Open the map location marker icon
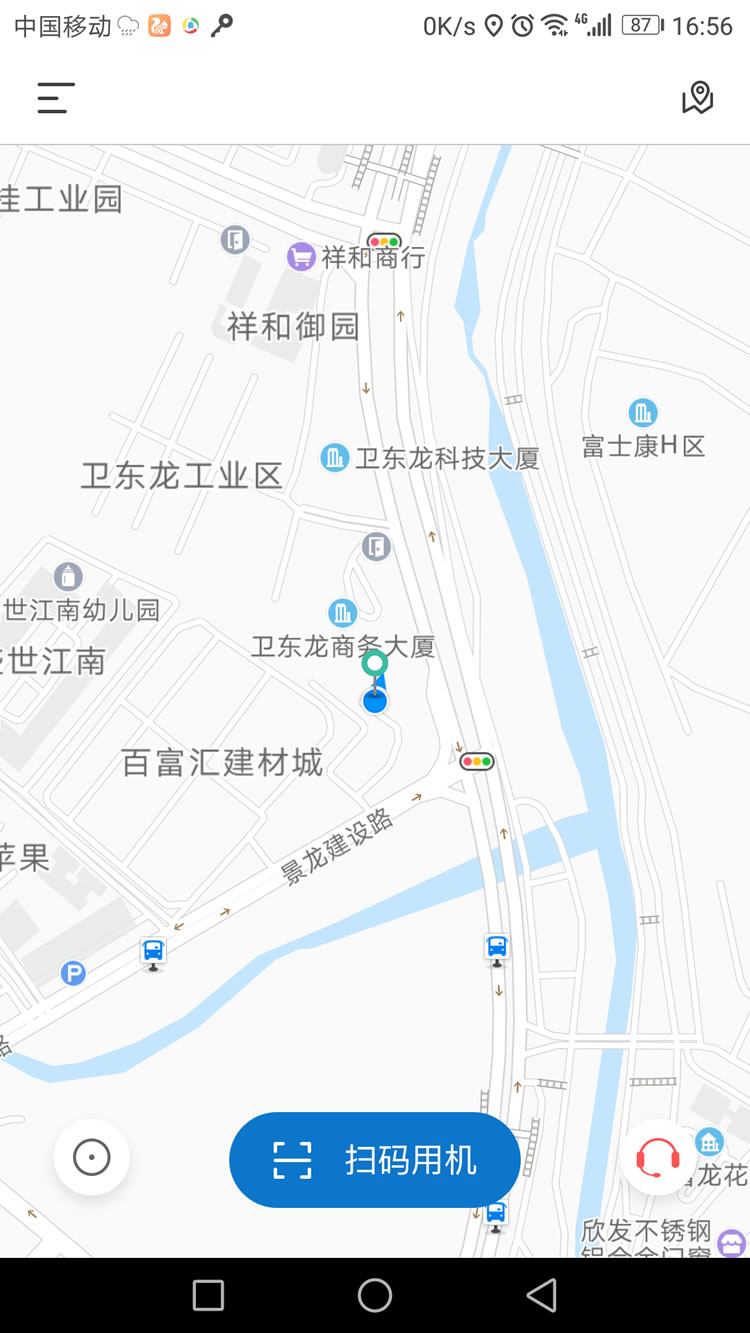Viewport: 750px width, 1333px height. click(697, 98)
